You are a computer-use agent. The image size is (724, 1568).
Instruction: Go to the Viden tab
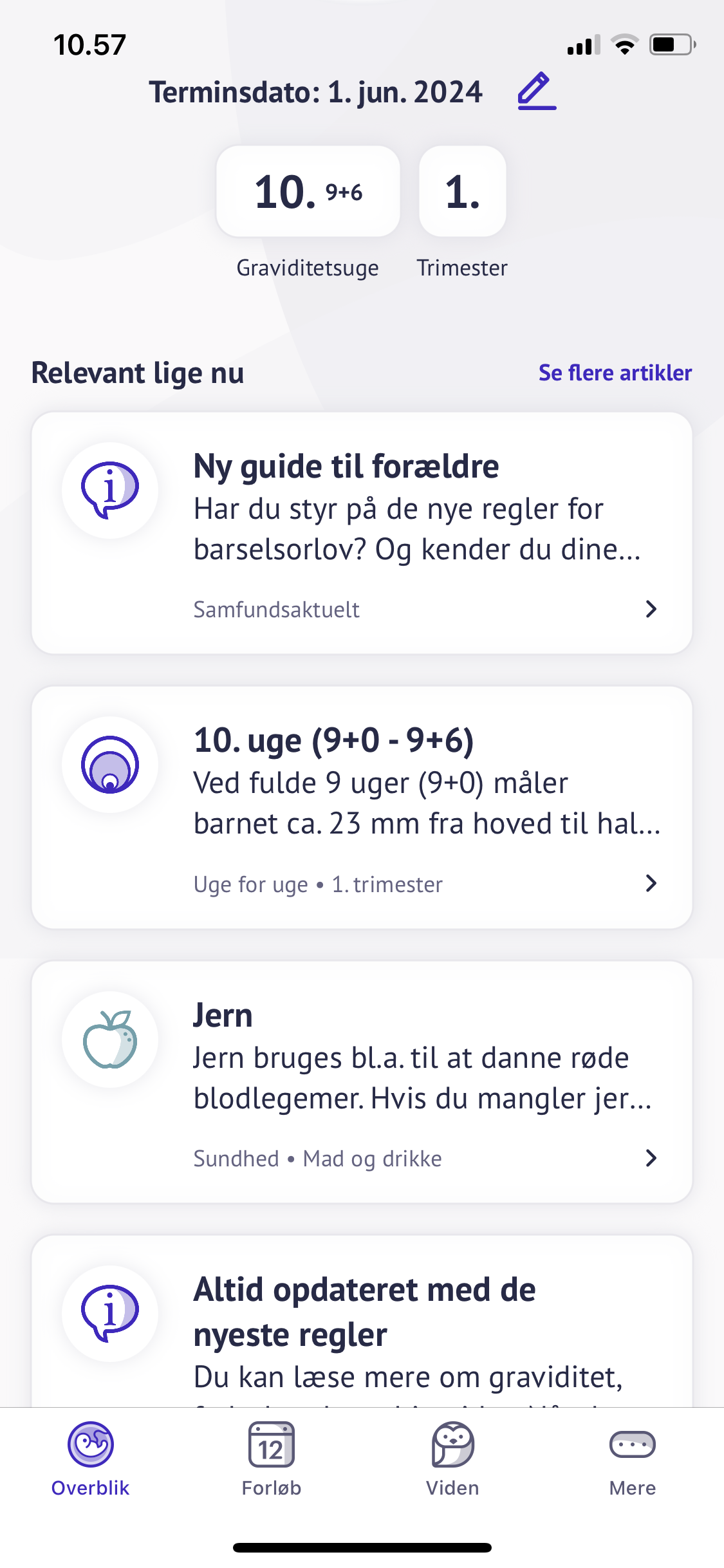click(452, 1459)
